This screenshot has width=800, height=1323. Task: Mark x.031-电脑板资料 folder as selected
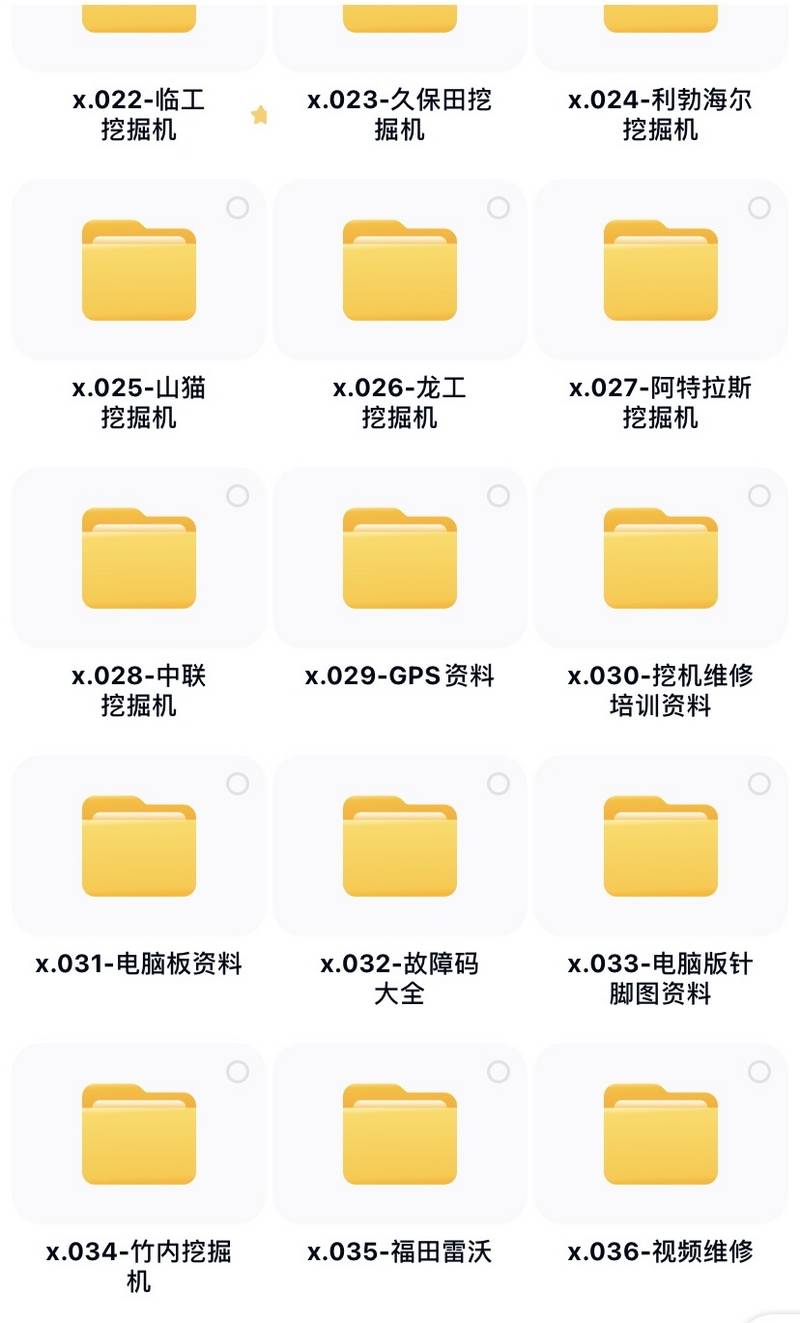click(238, 784)
